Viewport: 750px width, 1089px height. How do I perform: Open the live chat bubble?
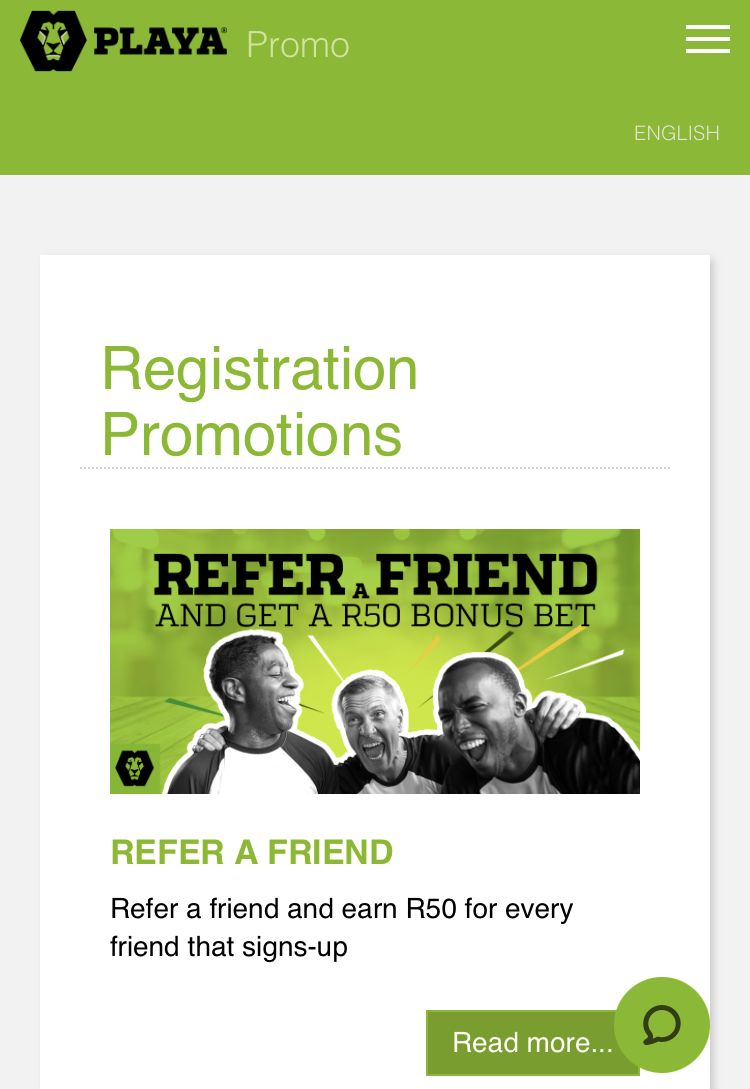pyautogui.click(x=662, y=1024)
